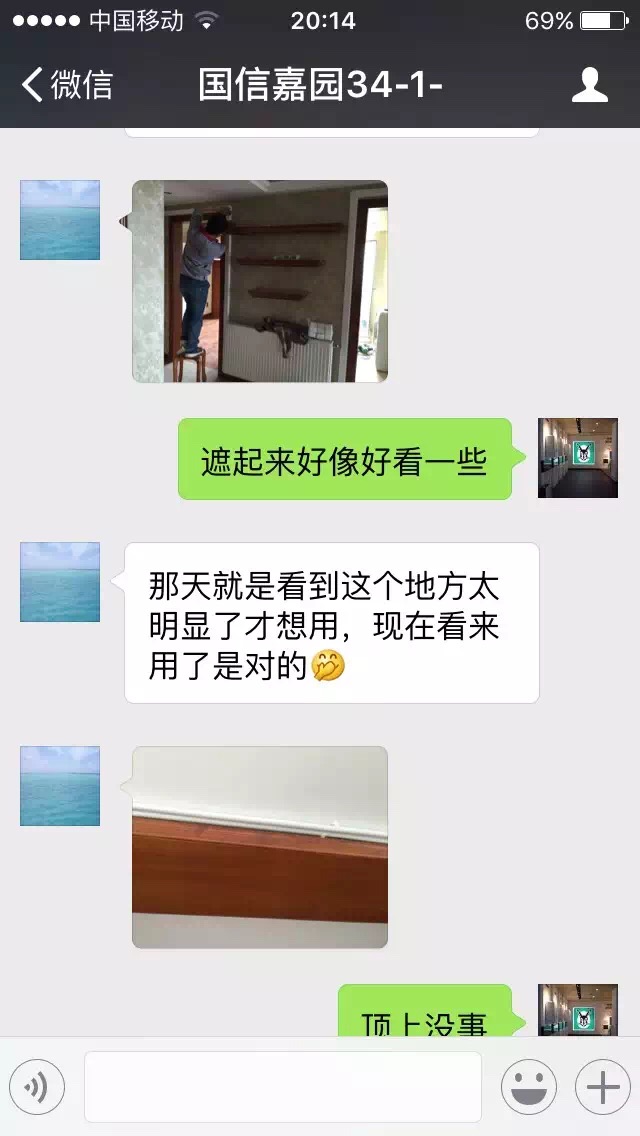Tap the sea avatar beside 那天就是看到 message
Screen dimensions: 640x1136
coord(60,582)
